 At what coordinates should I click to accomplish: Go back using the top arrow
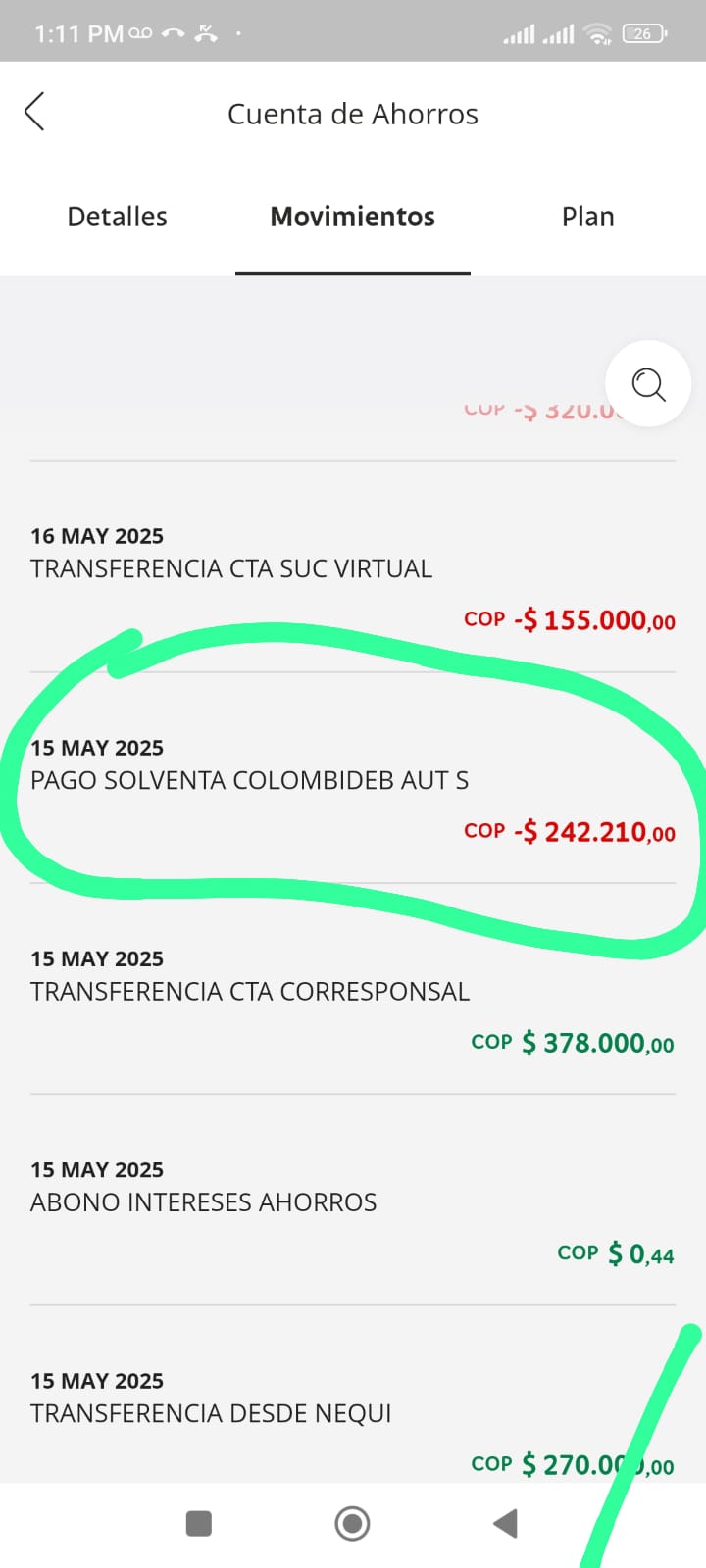tap(35, 112)
